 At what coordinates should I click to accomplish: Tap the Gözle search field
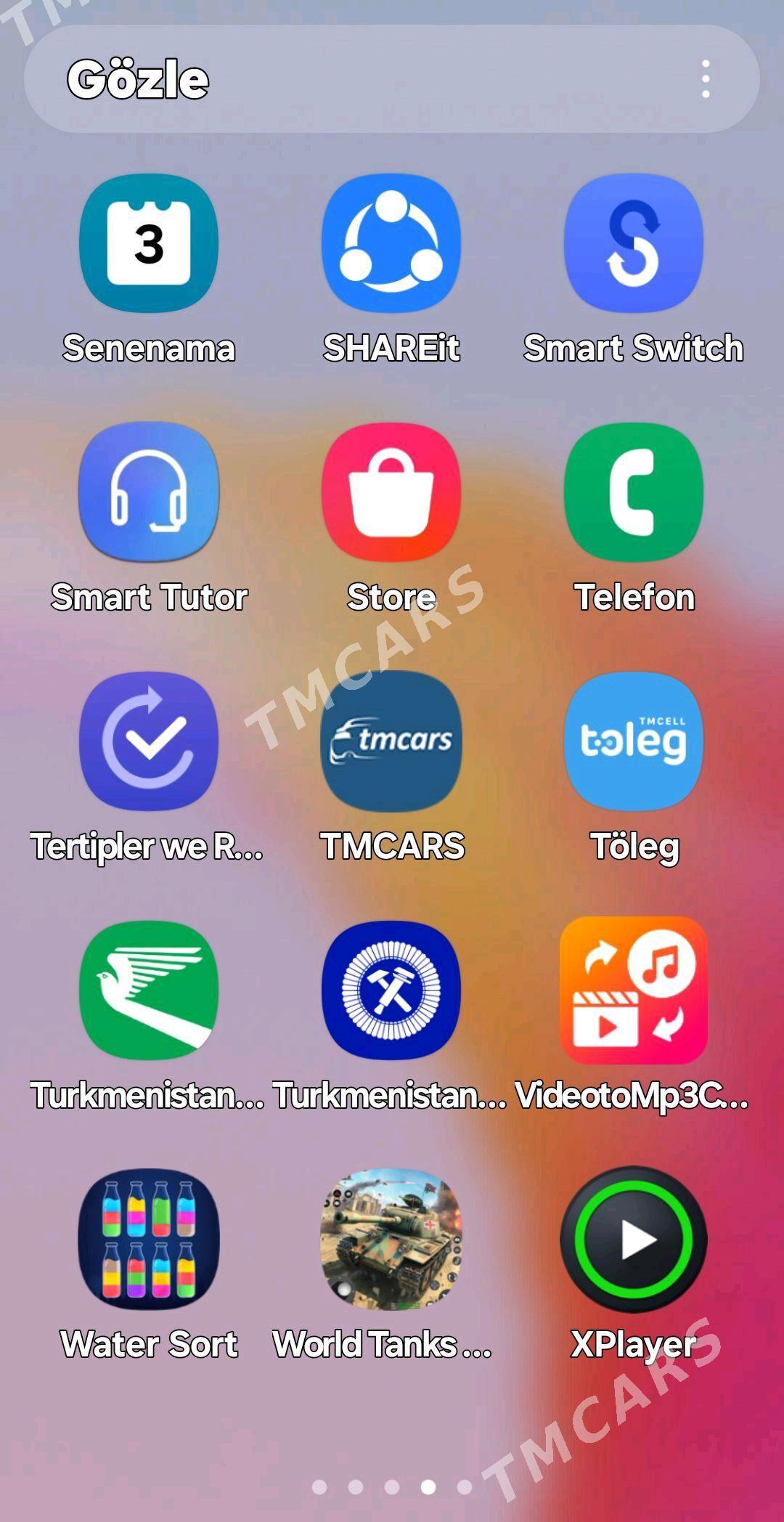[392, 78]
